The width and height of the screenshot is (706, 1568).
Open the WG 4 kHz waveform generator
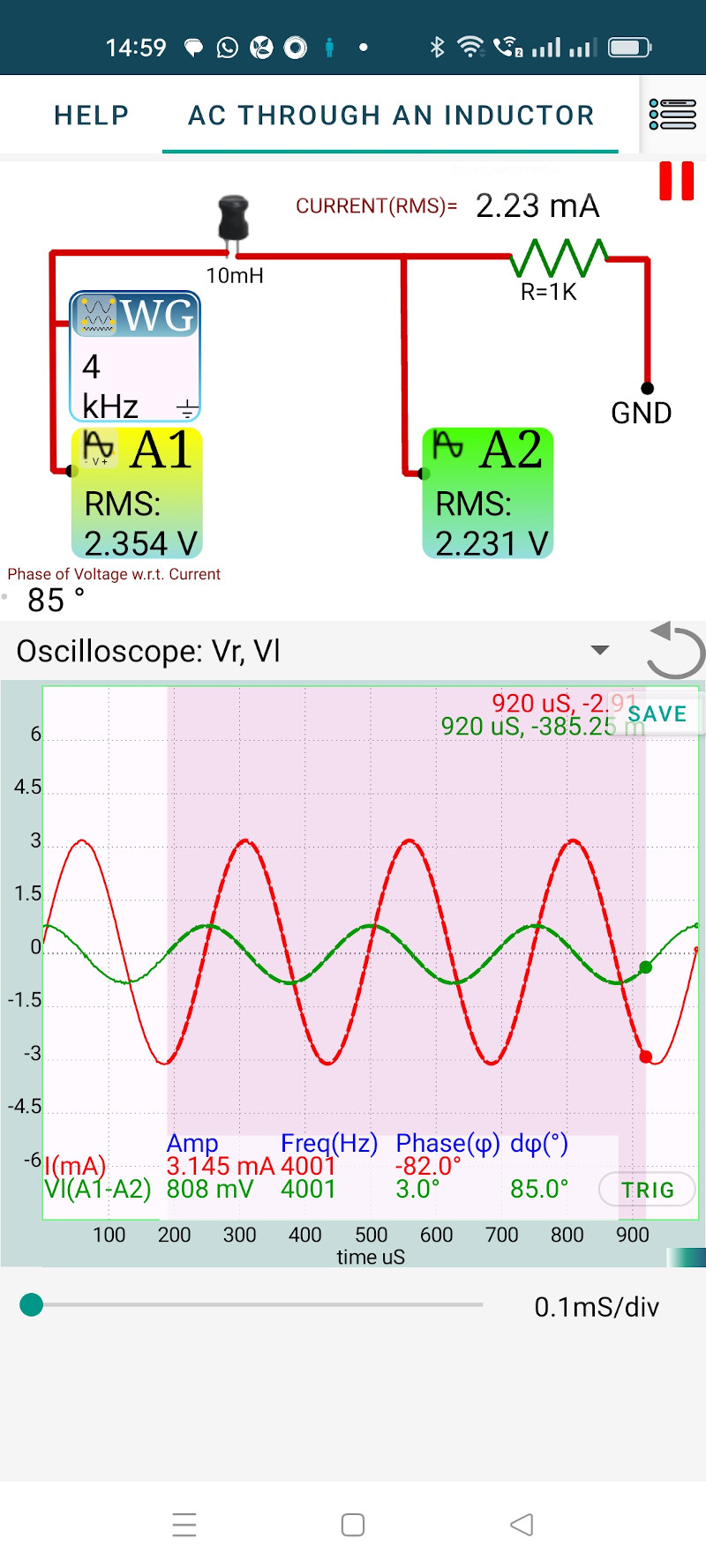pos(135,356)
